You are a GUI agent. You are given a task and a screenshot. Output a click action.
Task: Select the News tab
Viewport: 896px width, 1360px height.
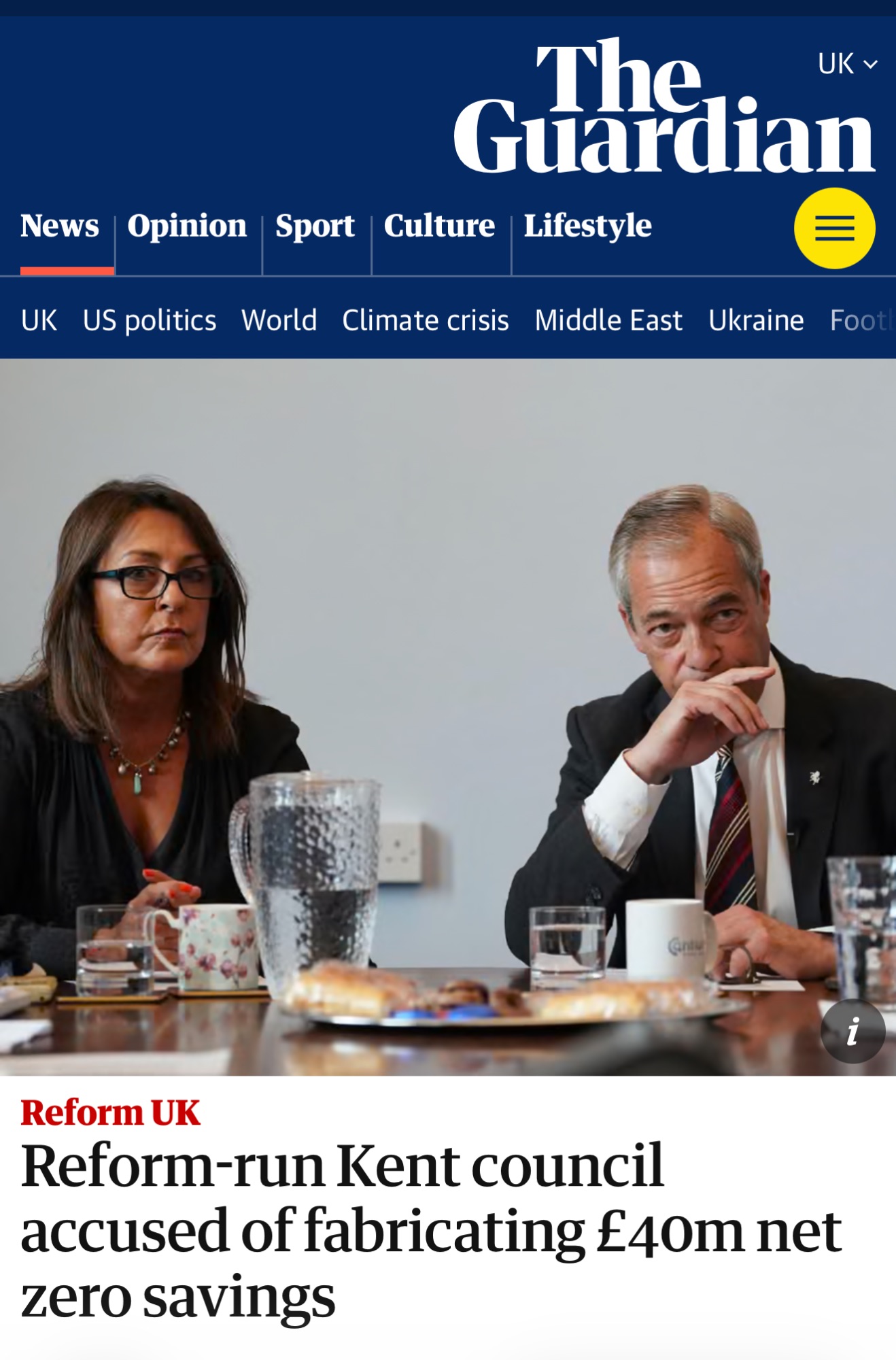click(x=60, y=226)
